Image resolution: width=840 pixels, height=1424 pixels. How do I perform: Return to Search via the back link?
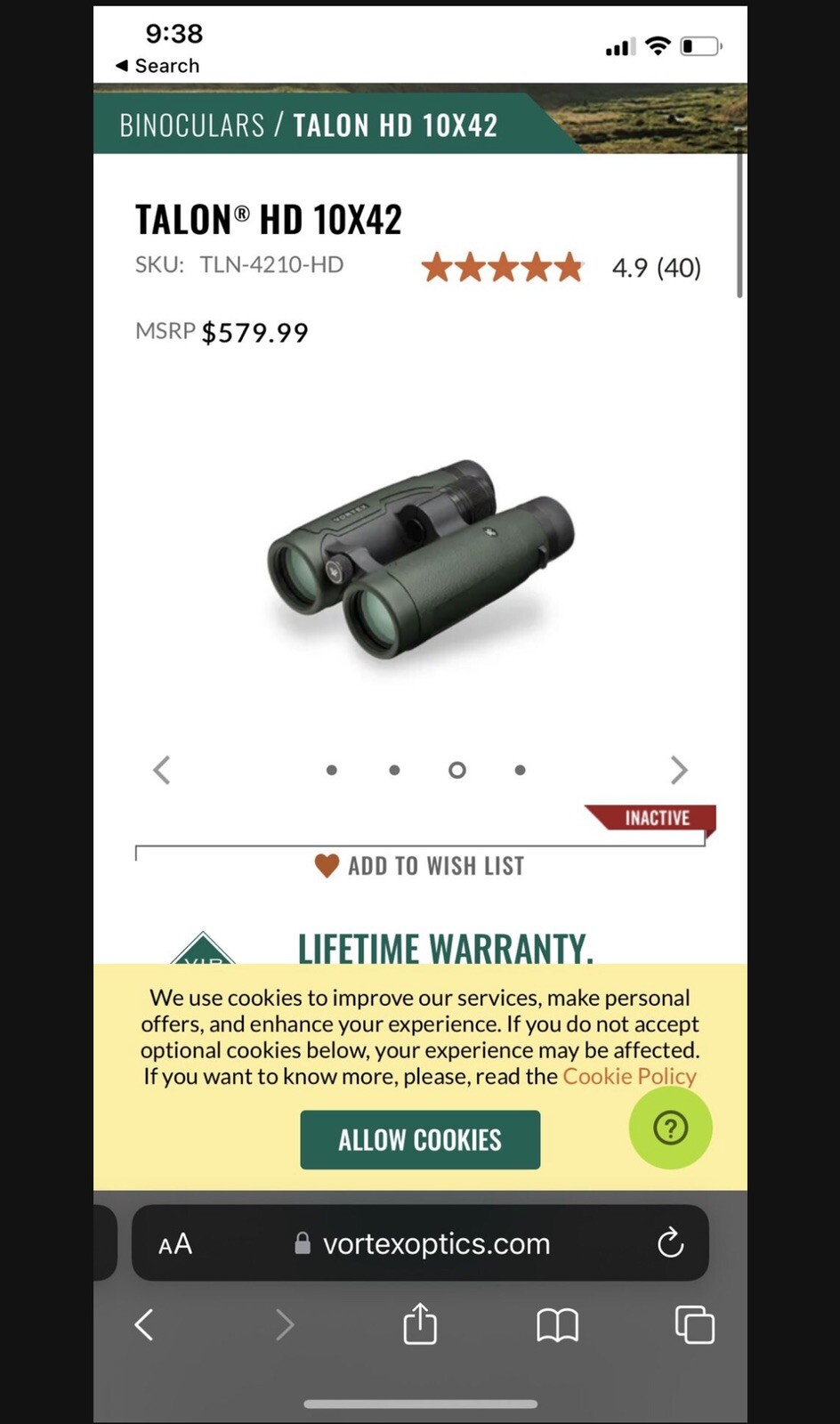157,66
